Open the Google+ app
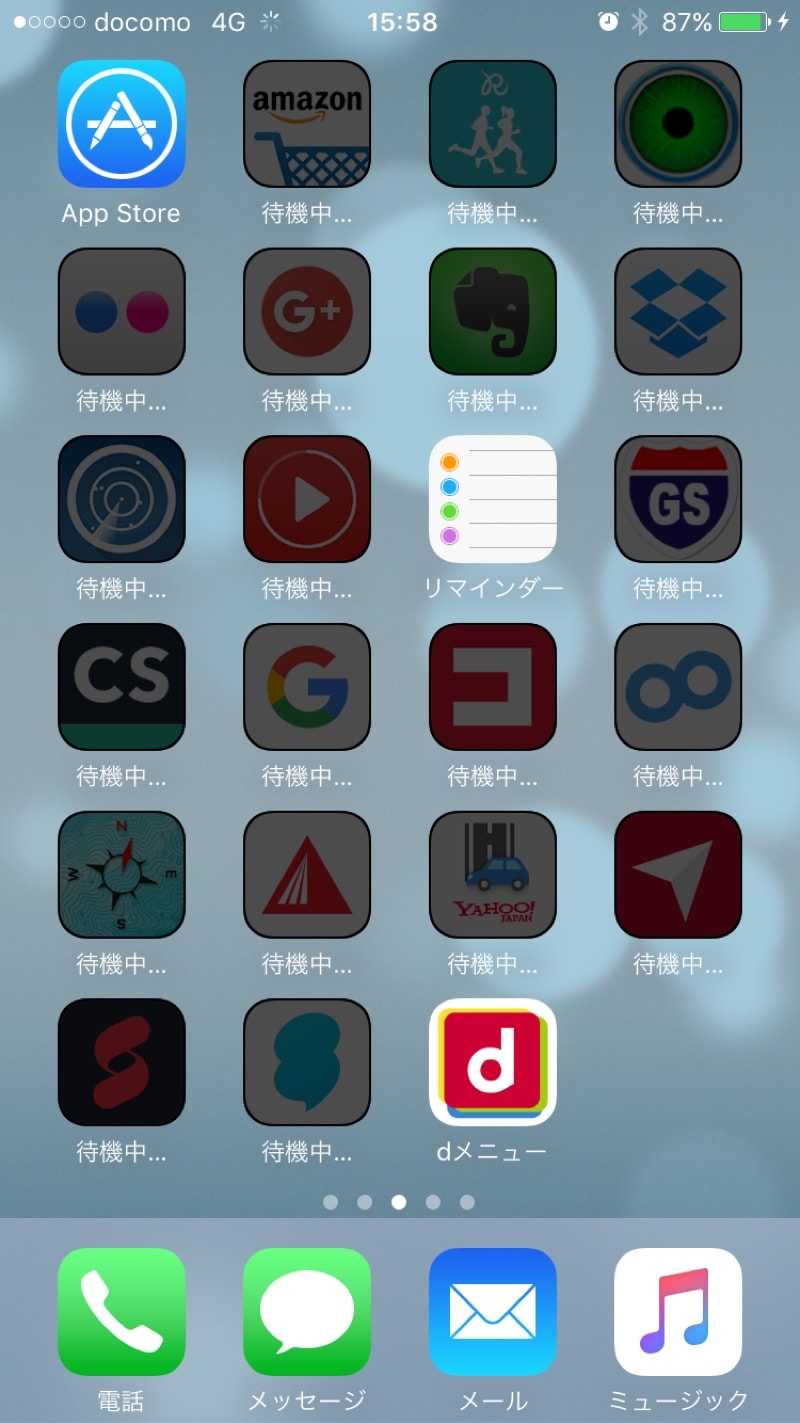The width and height of the screenshot is (800, 1423). pyautogui.click(x=307, y=311)
